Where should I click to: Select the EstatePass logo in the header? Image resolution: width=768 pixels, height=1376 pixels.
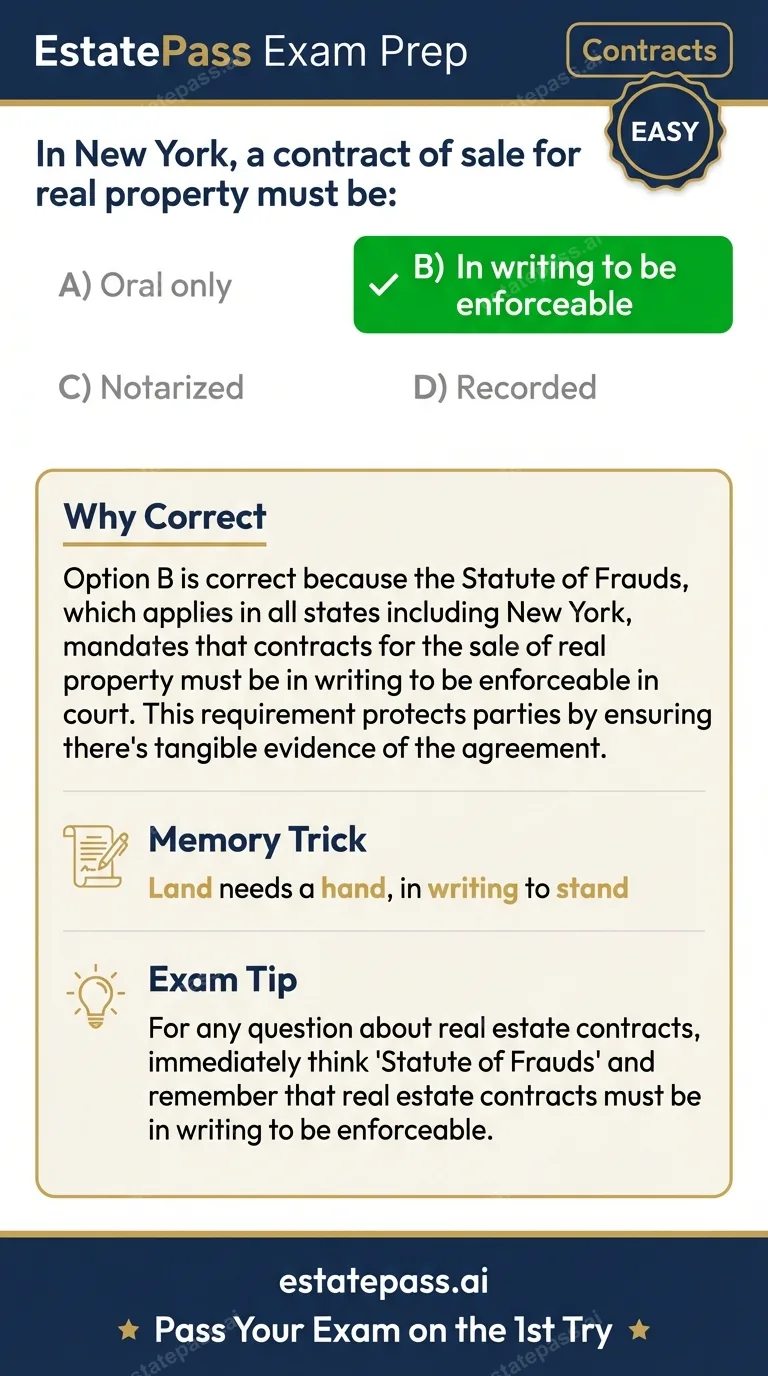click(x=140, y=50)
